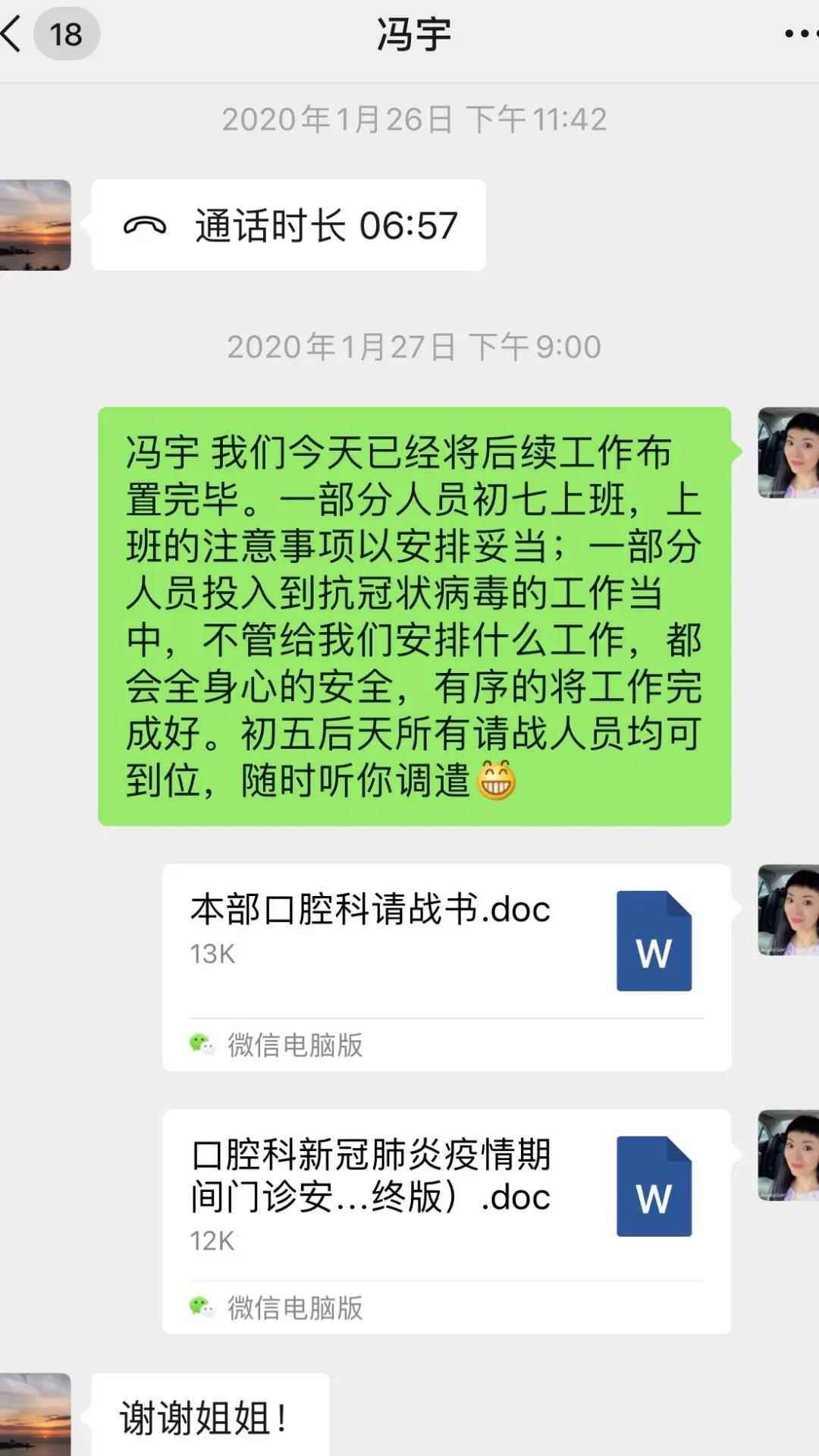Open the chat info overflow menu
The height and width of the screenshot is (1456, 819).
coord(800,34)
